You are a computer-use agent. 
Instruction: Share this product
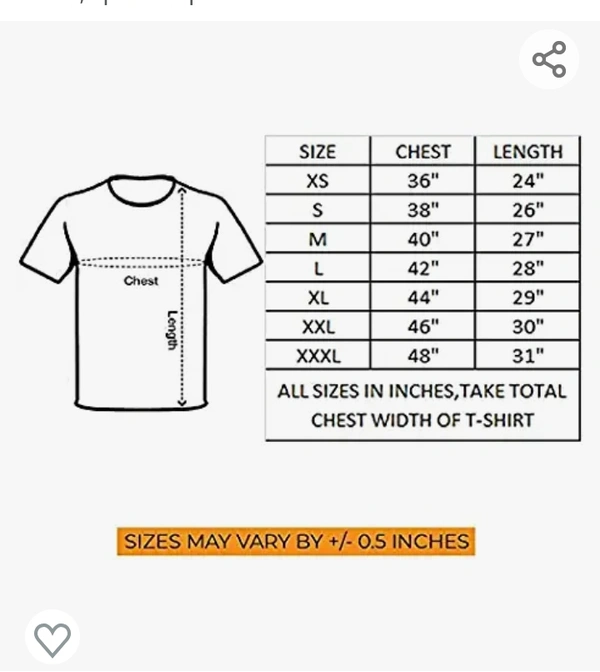(549, 59)
